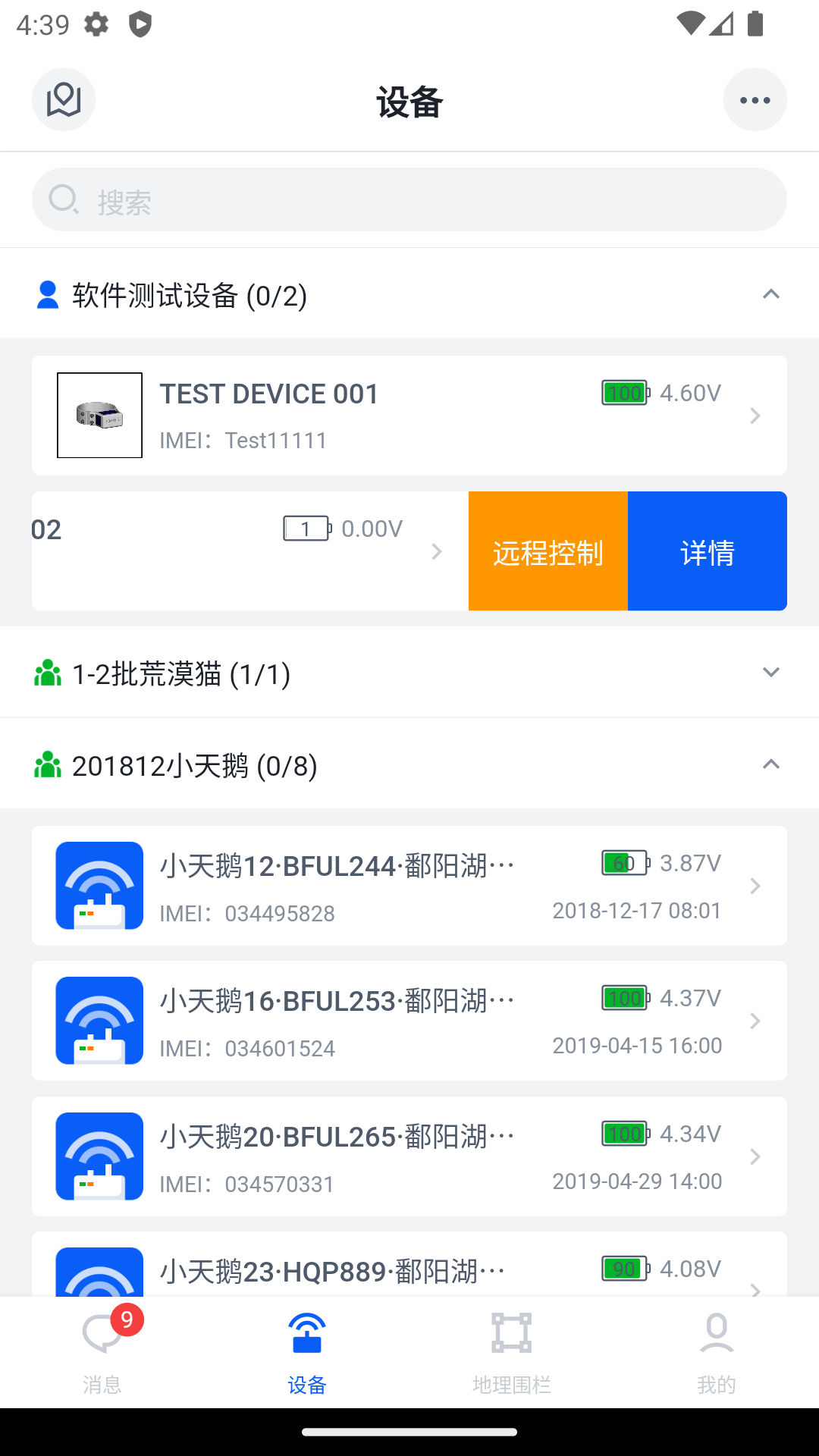
Task: Tap the 我的 profile icon
Action: coord(716,1331)
